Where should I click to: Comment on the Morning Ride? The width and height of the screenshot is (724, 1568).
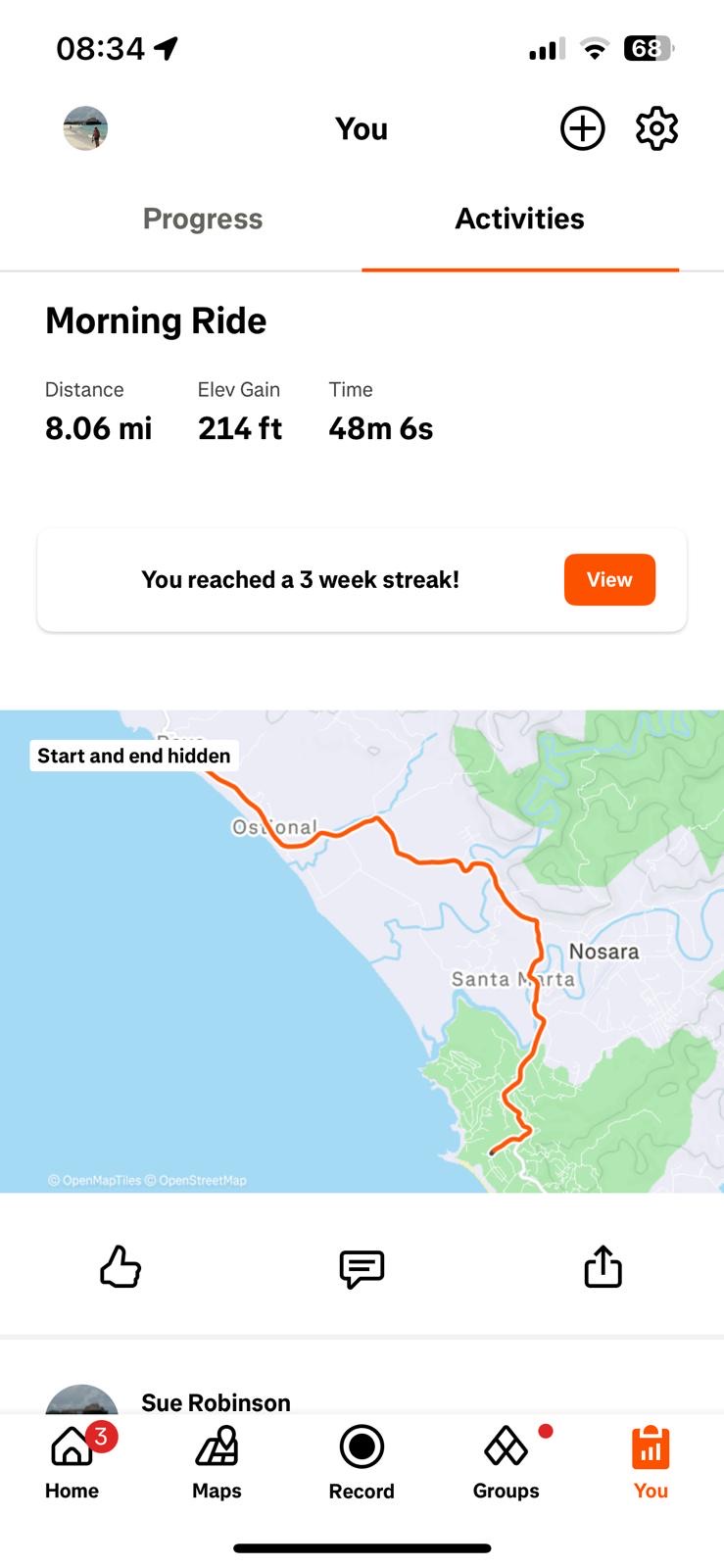click(362, 1267)
